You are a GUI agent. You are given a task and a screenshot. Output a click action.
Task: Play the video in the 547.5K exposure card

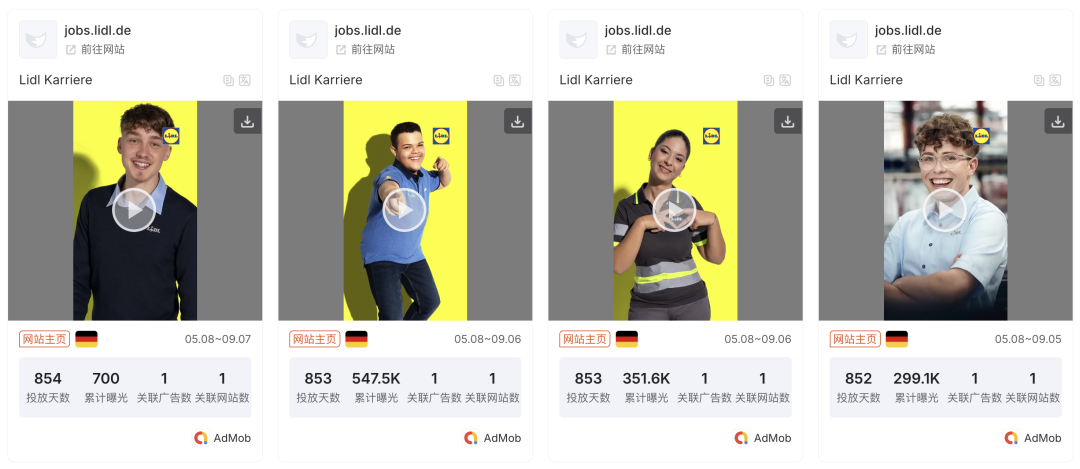(404, 210)
